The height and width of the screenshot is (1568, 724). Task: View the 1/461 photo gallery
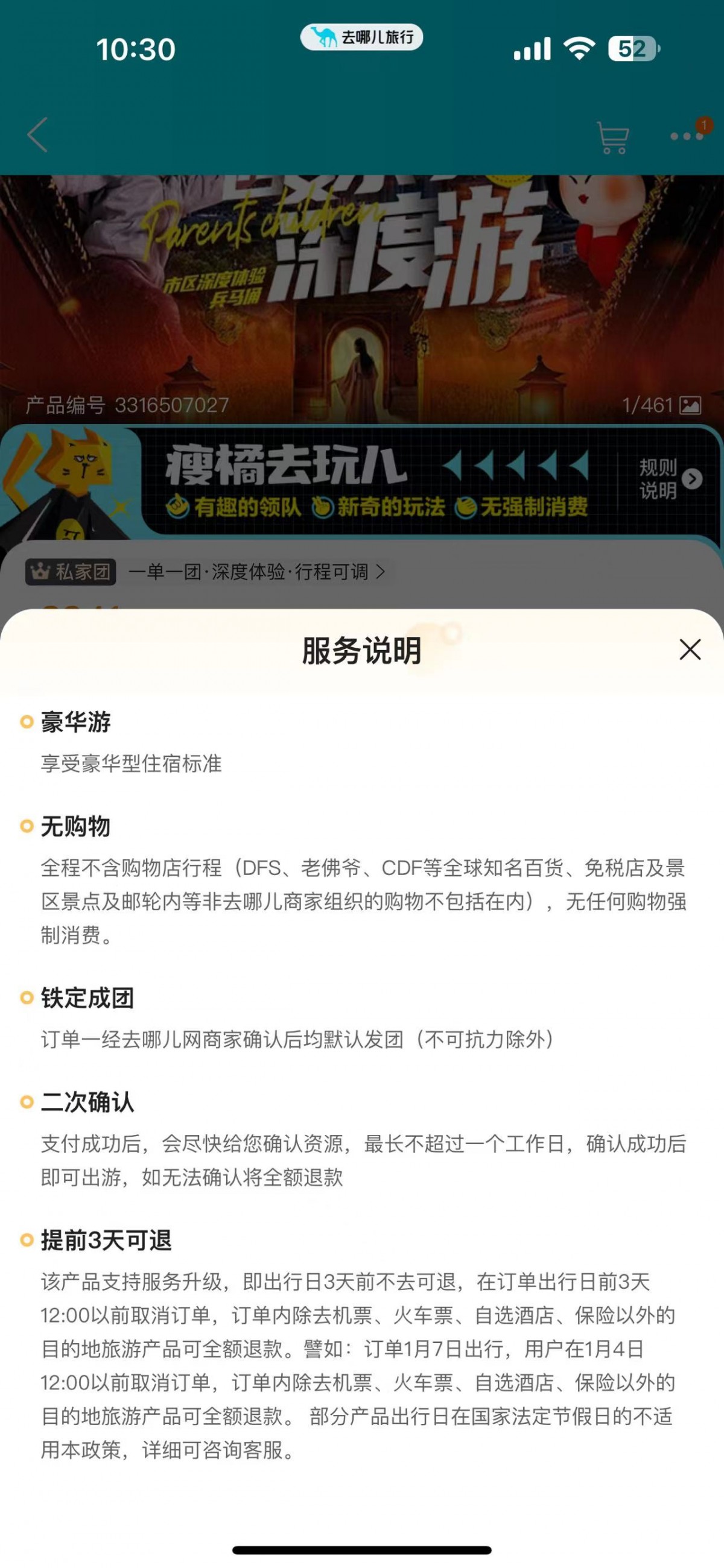[x=661, y=405]
